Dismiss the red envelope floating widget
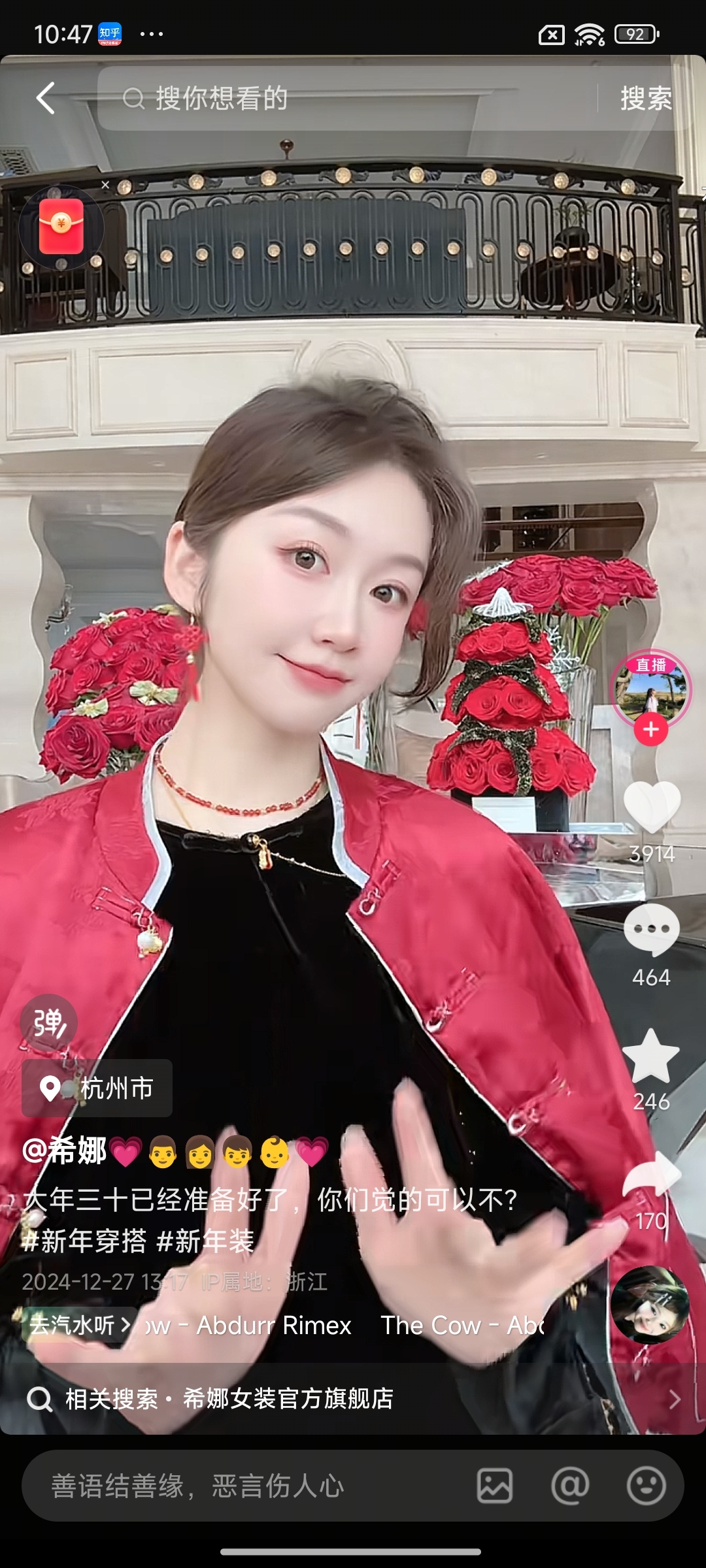Viewport: 706px width, 1568px height. tap(105, 186)
